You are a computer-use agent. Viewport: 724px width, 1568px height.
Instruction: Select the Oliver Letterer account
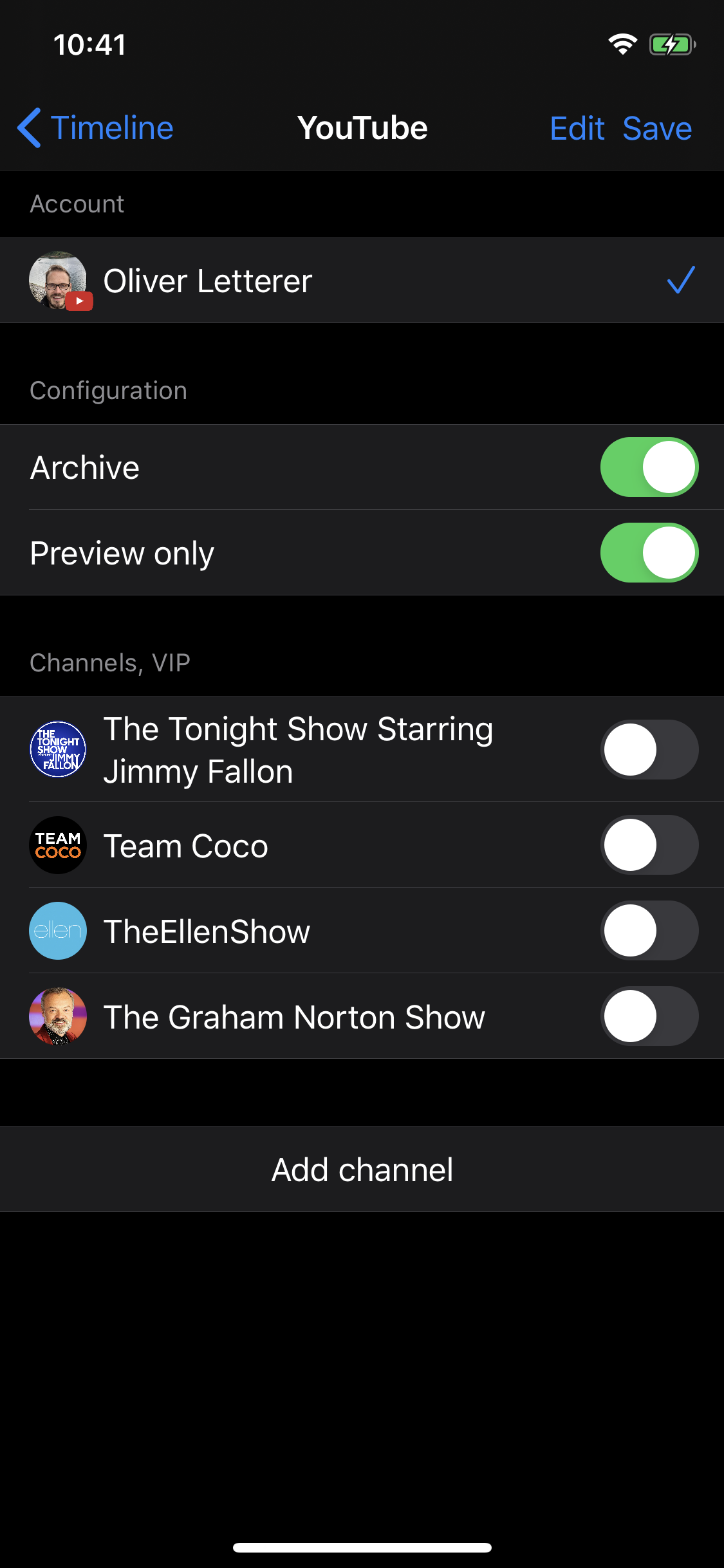pyautogui.click(x=362, y=281)
